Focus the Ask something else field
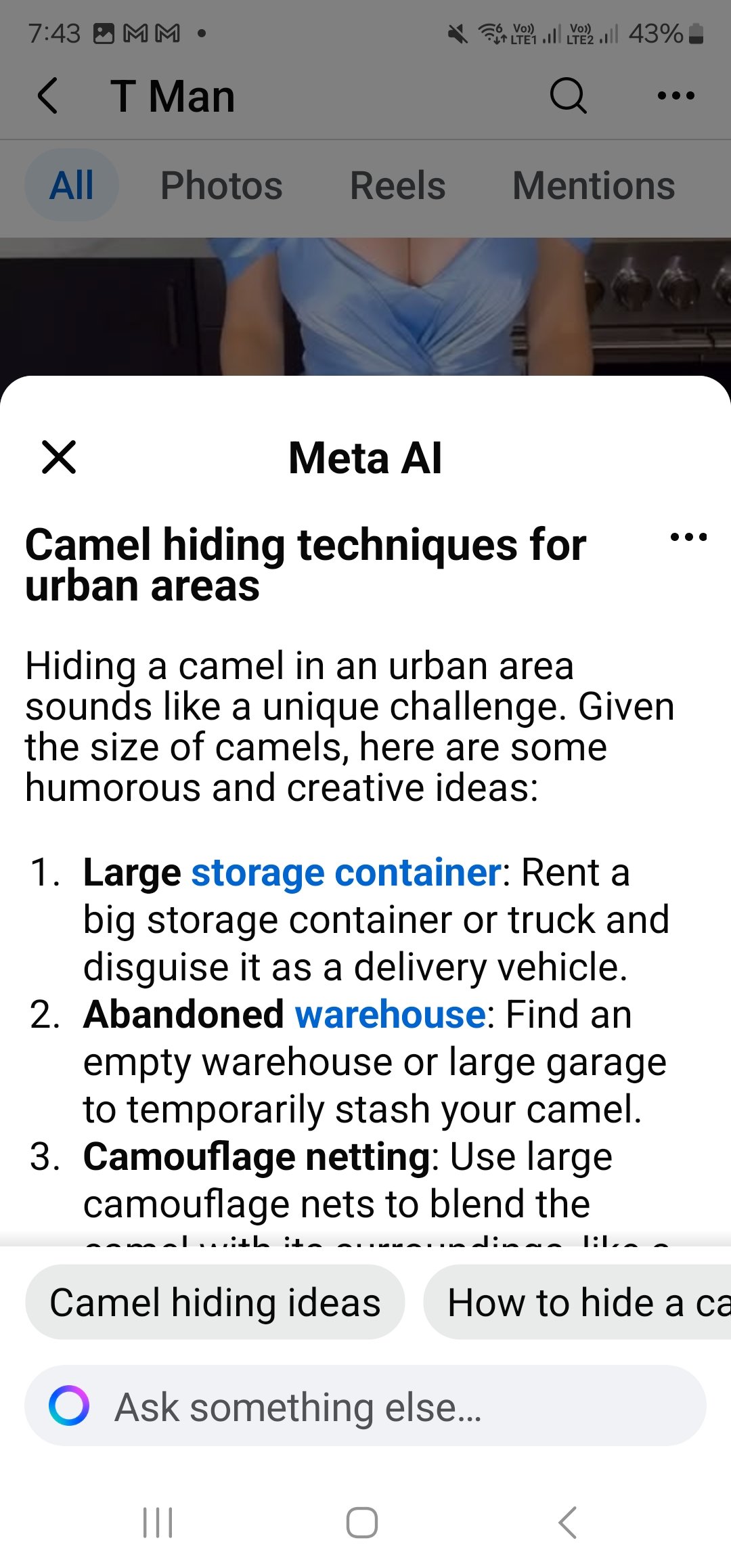This screenshot has width=731, height=1568. (x=365, y=1406)
